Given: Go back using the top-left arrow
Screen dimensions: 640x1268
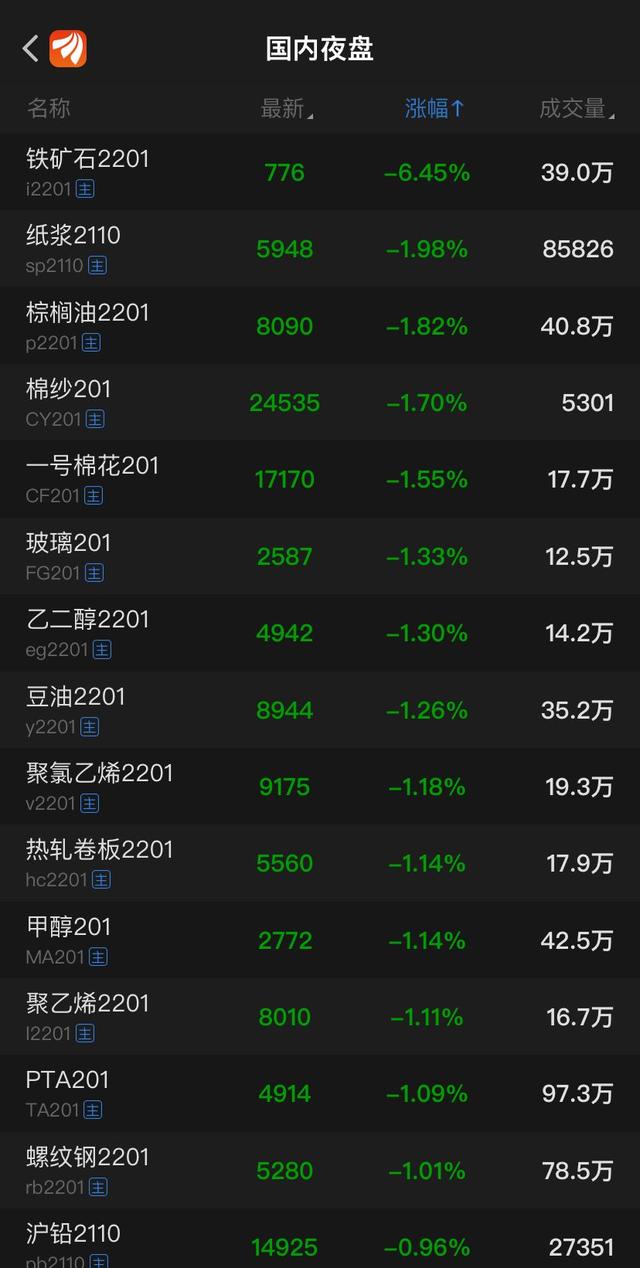Looking at the screenshot, I should click(30, 48).
